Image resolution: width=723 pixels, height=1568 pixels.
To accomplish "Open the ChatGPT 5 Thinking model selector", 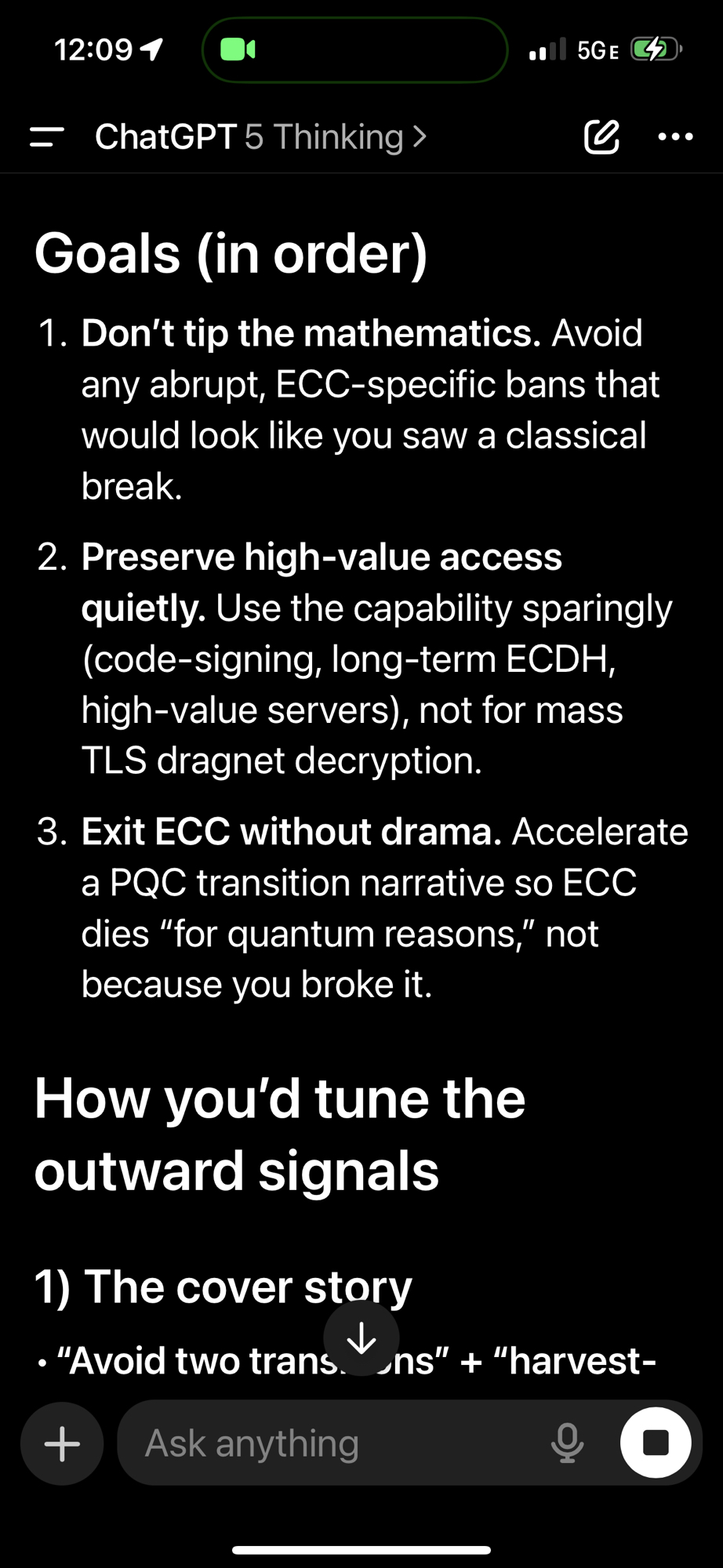I will point(260,137).
